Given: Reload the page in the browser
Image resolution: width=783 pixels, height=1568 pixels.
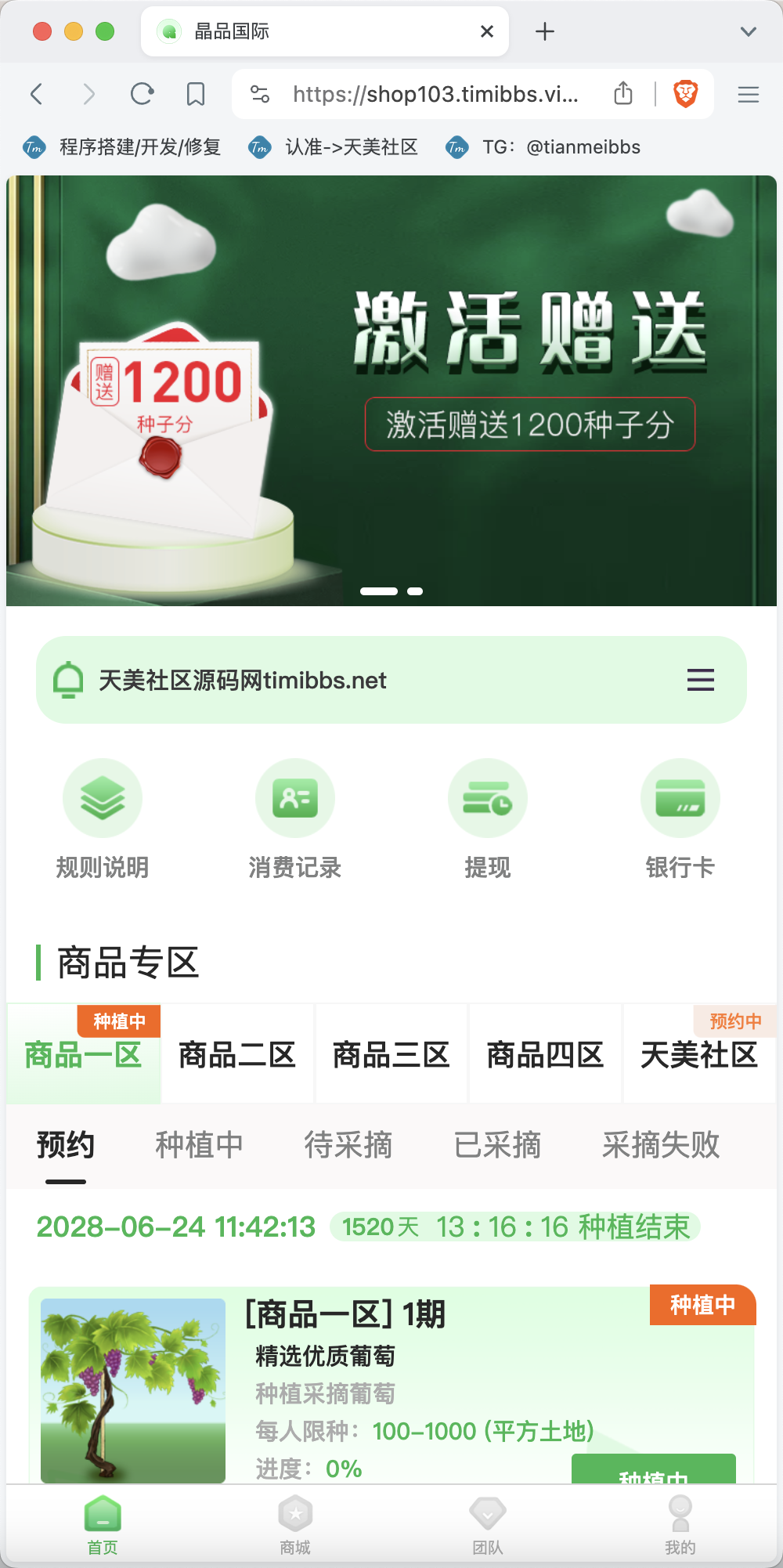Looking at the screenshot, I should (x=142, y=95).
